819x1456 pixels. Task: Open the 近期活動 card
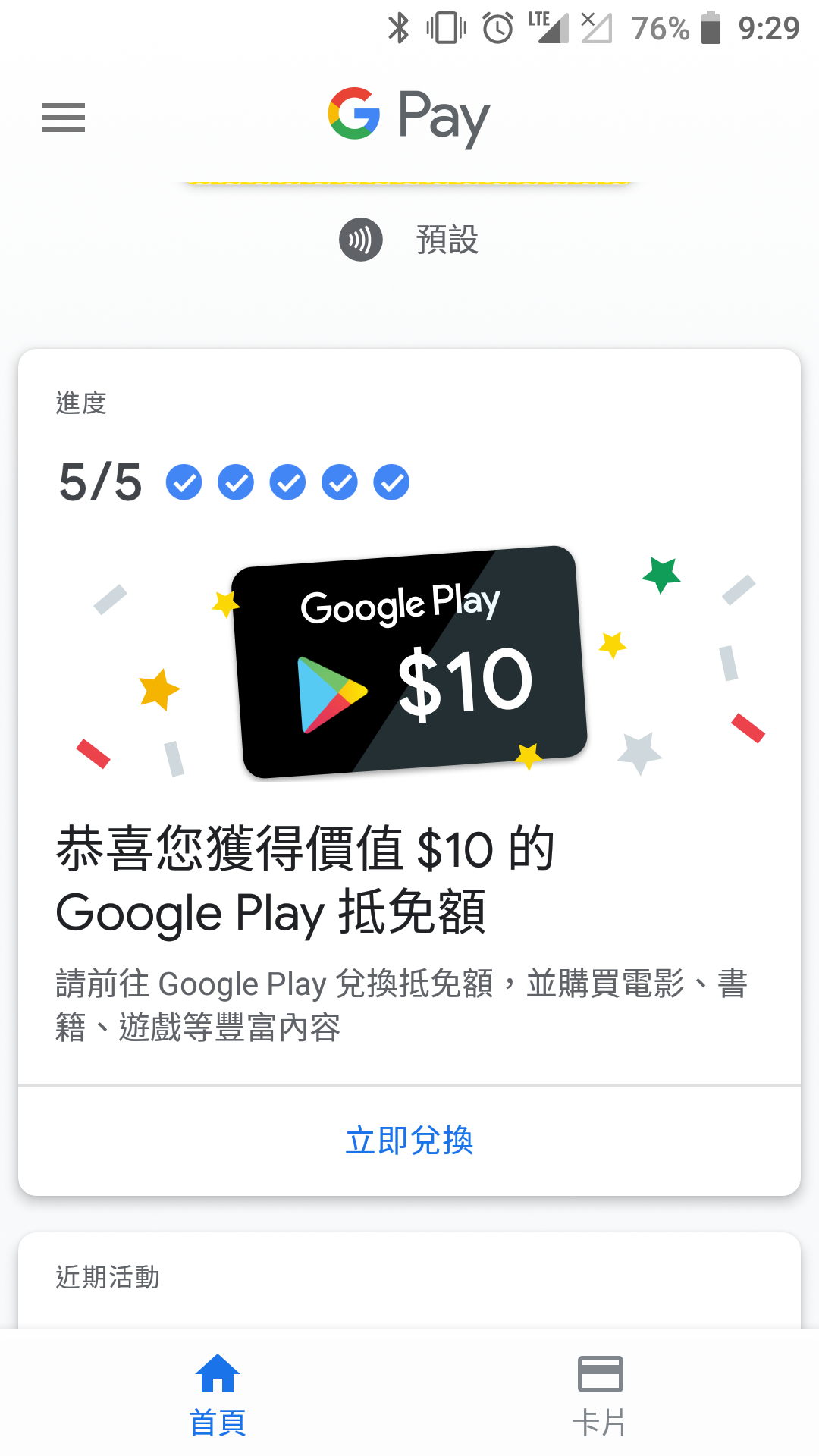click(409, 1279)
